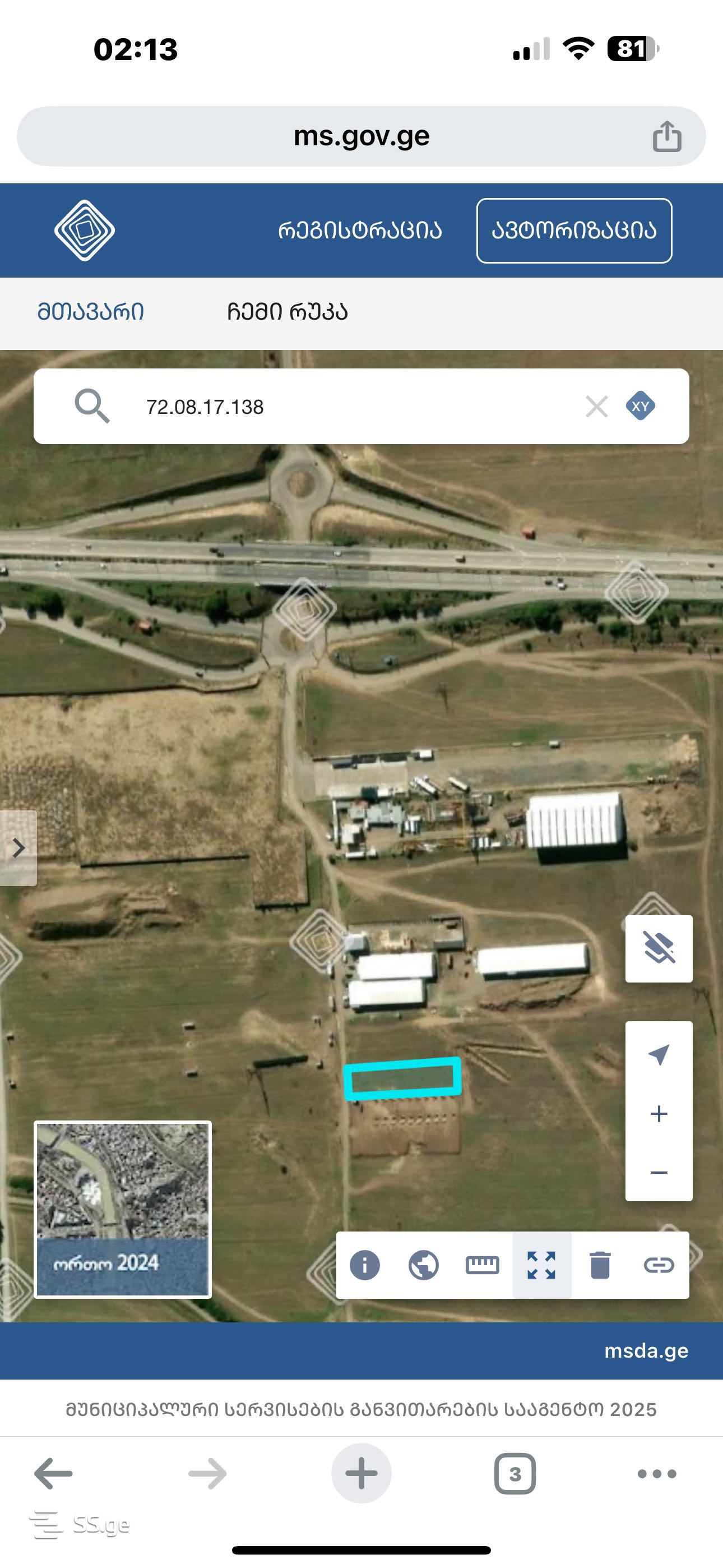Image resolution: width=723 pixels, height=1568 pixels.
Task: Tap the რეგისტრაცია registration link
Action: [x=360, y=230]
